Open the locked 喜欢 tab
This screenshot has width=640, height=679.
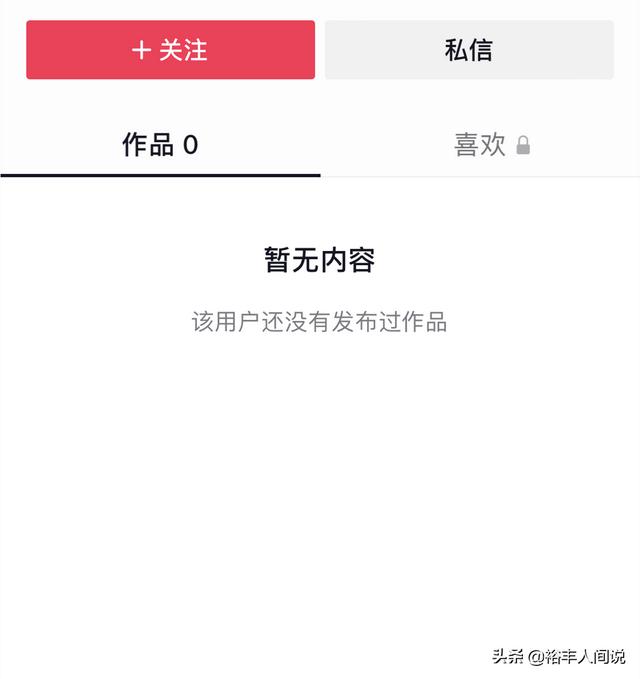(x=490, y=145)
